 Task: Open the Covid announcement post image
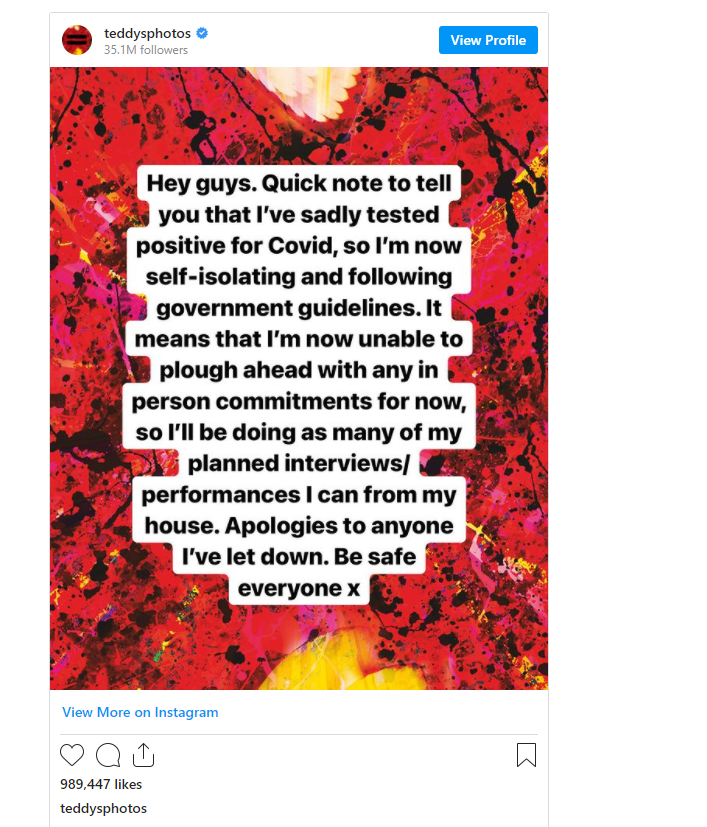coord(299,378)
